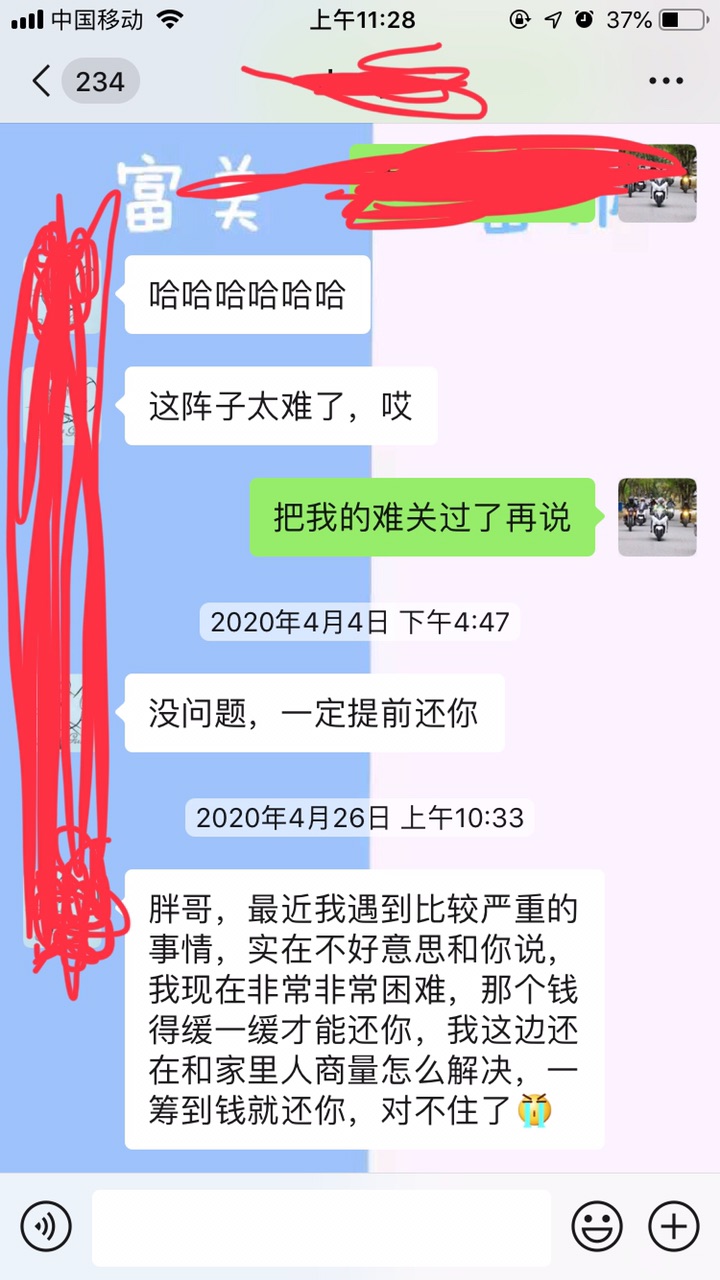Image resolution: width=720 pixels, height=1280 pixels.
Task: Tap the message text field
Action: [x=321, y=1227]
